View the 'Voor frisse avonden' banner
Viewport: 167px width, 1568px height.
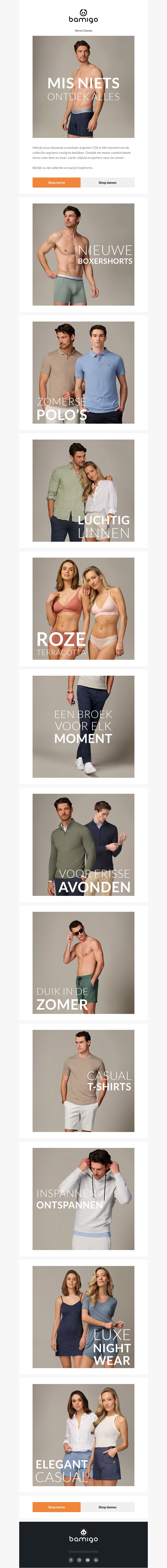tap(83, 845)
